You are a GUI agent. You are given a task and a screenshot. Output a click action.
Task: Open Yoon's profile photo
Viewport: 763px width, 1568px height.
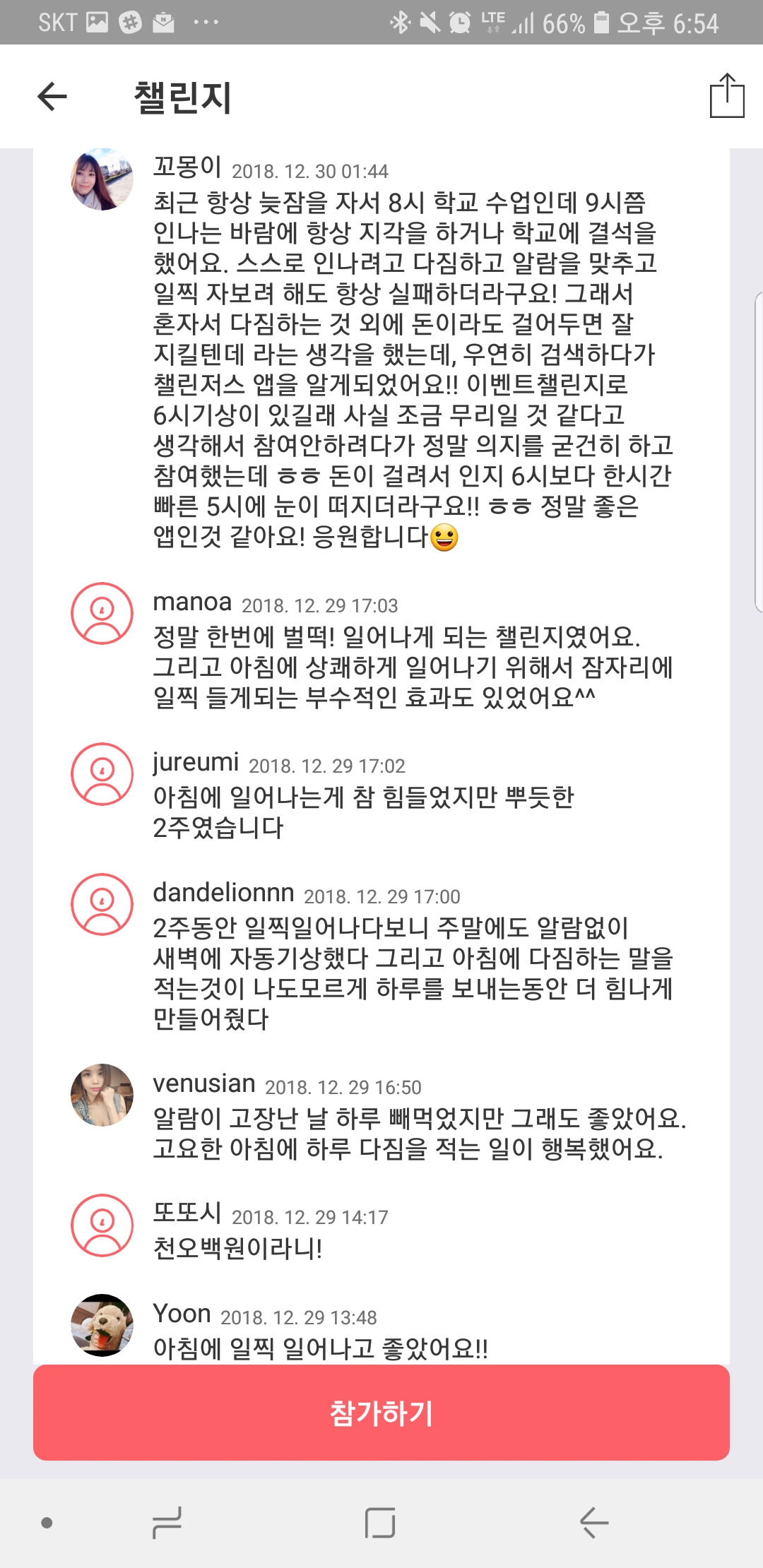tap(102, 1326)
